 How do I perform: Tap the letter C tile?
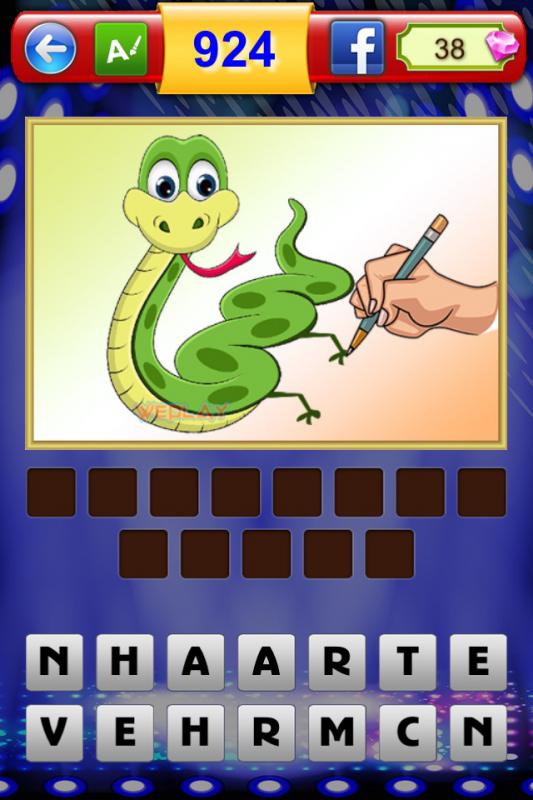tap(408, 733)
